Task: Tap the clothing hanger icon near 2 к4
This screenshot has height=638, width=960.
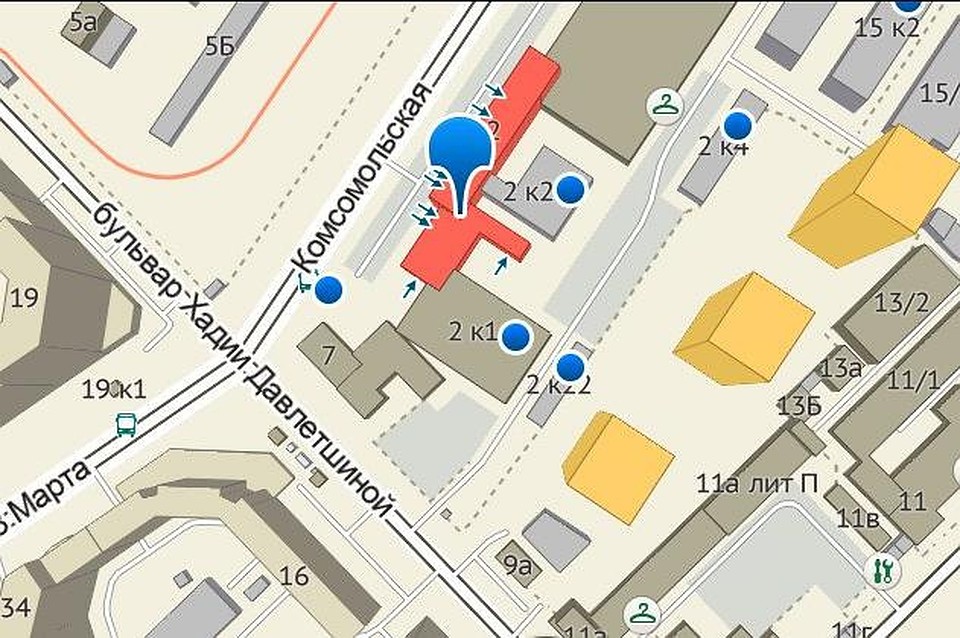Action: coord(663,103)
